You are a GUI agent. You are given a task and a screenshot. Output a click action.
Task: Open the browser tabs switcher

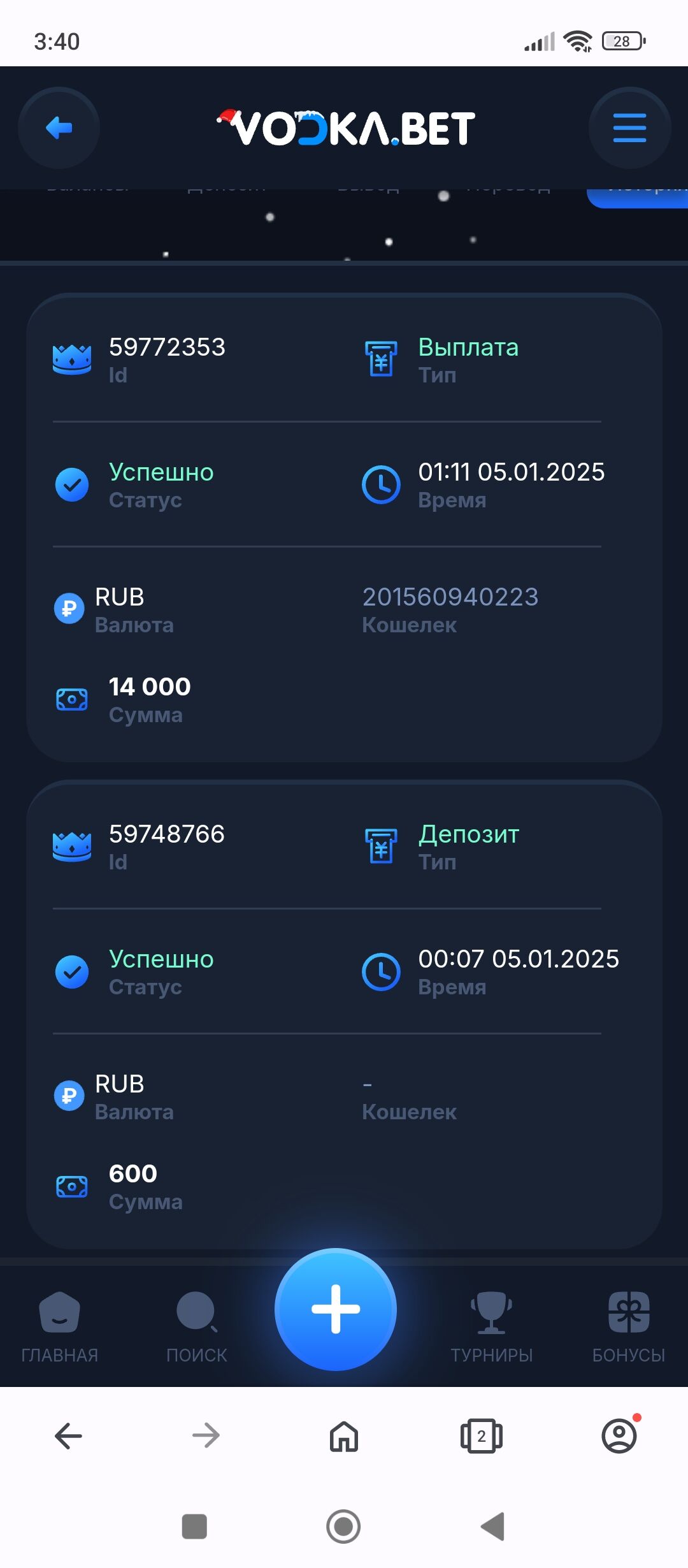pyautogui.click(x=481, y=1436)
